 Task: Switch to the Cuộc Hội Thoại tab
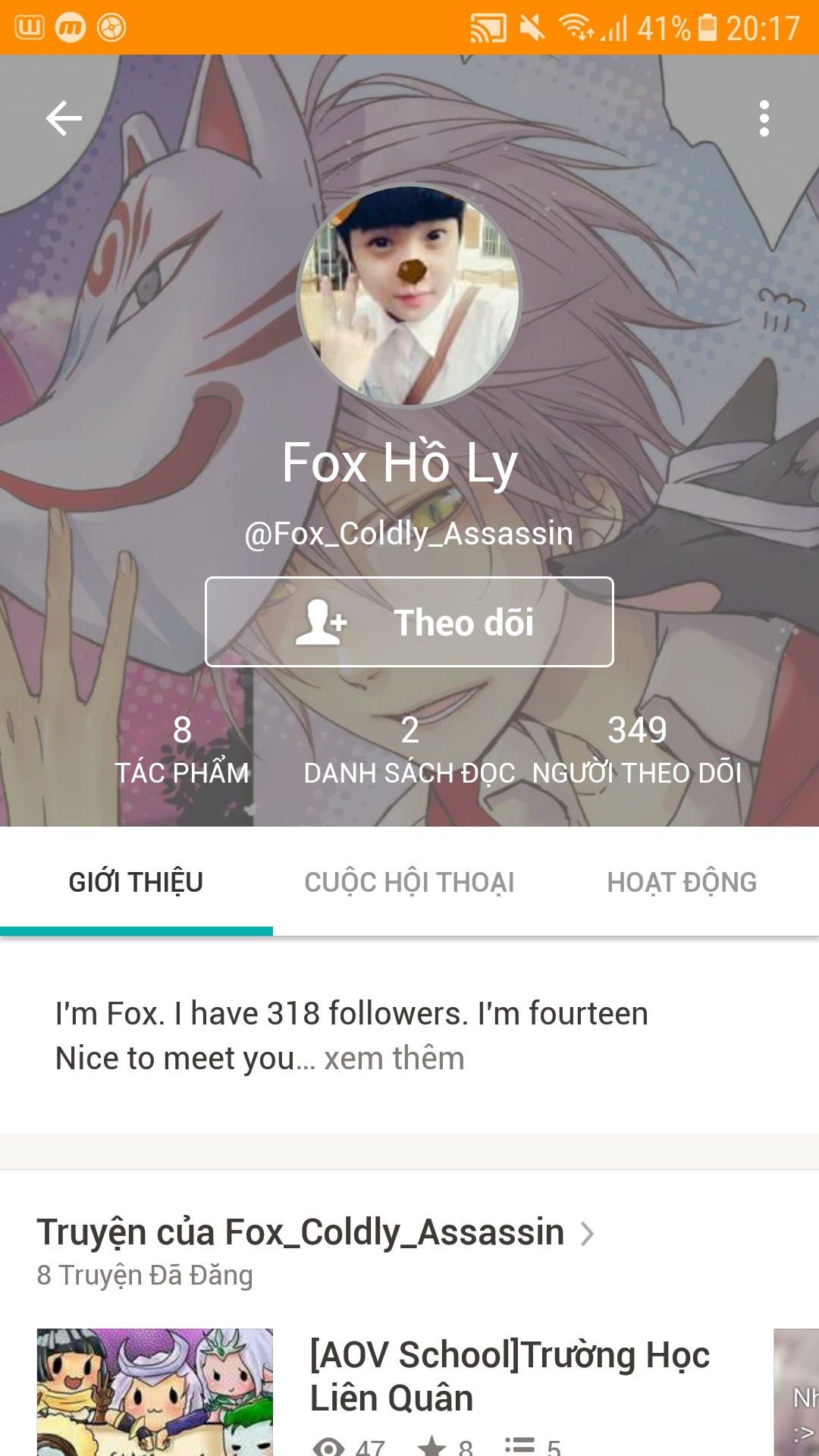tap(409, 882)
